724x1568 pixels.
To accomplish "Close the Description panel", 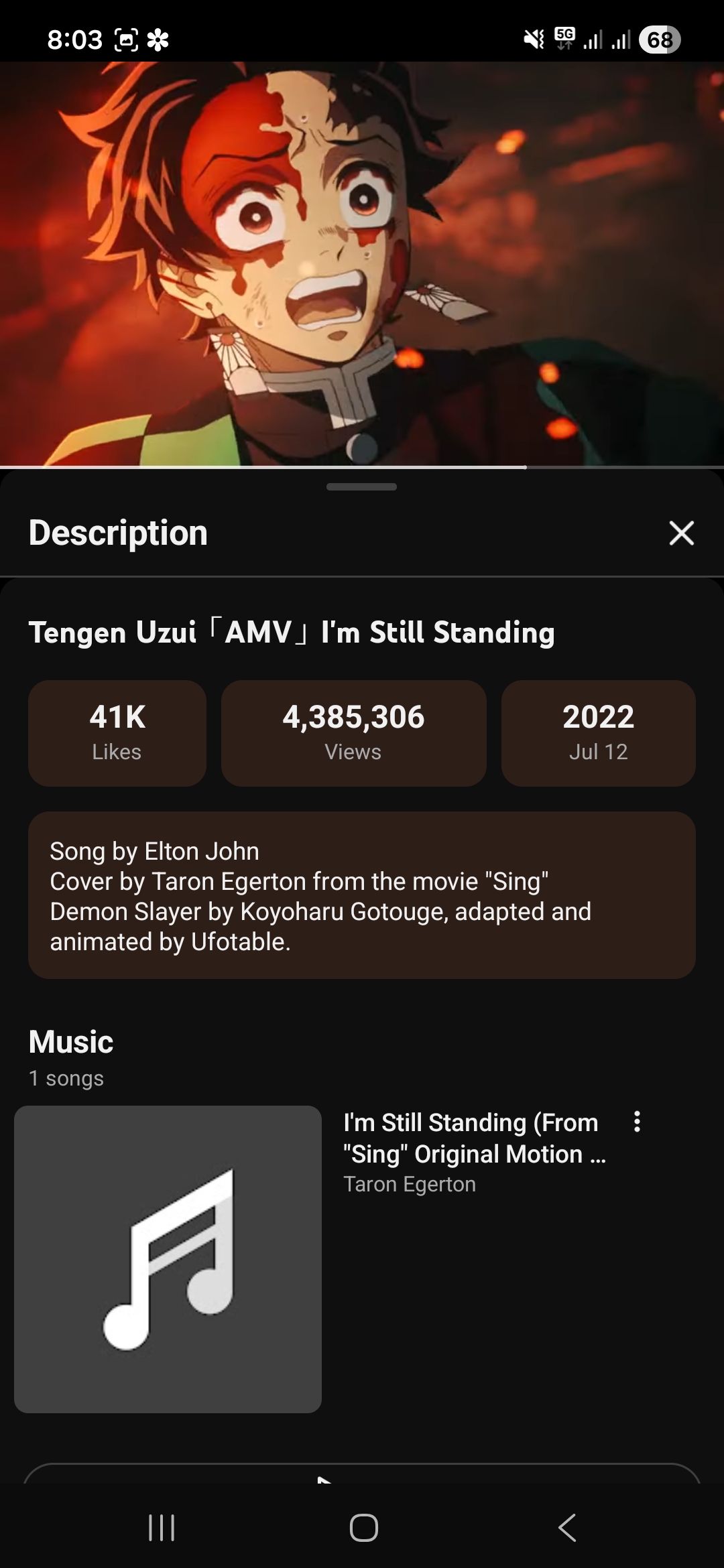I will tap(681, 533).
